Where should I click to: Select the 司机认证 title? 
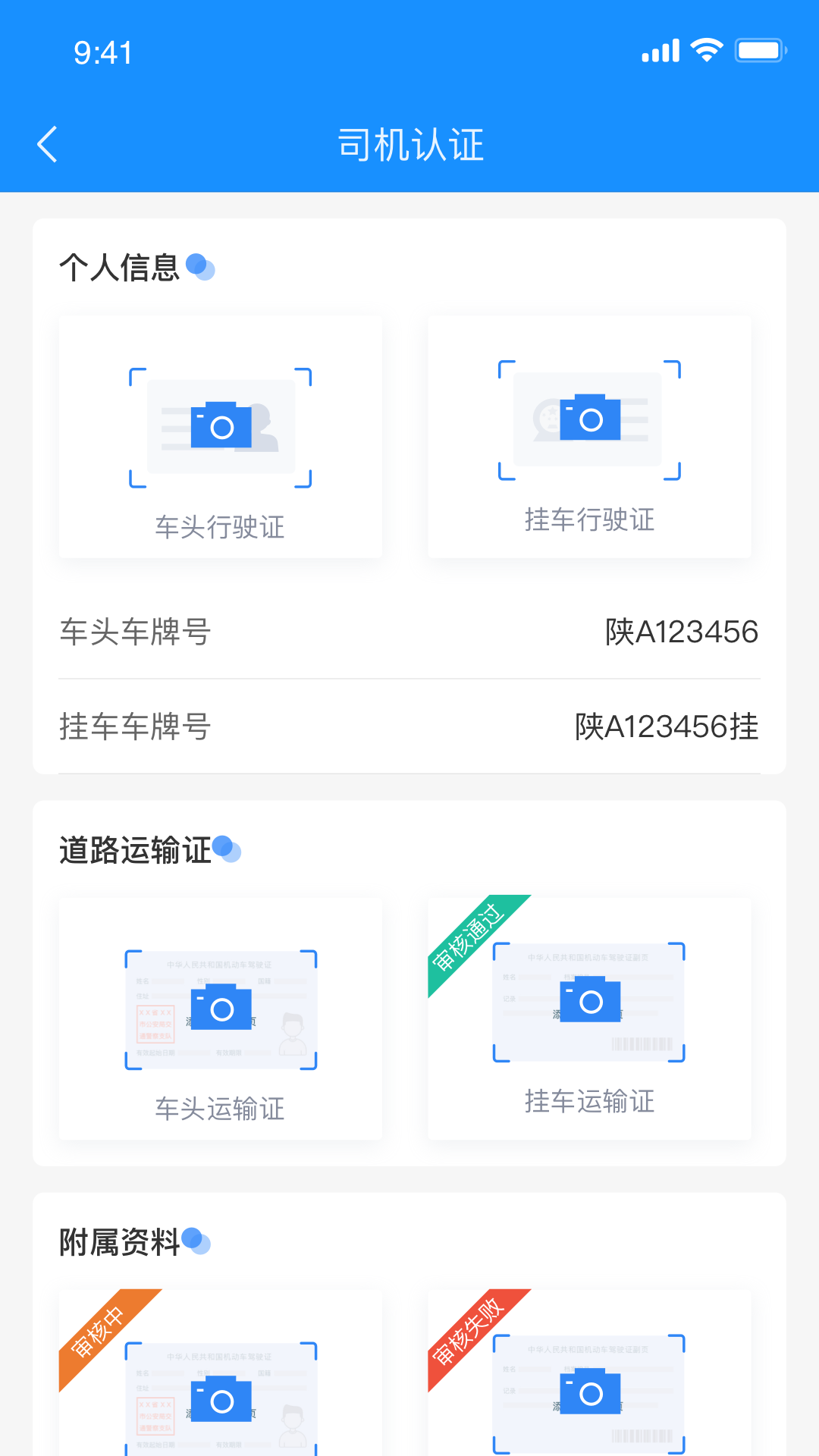(409, 144)
